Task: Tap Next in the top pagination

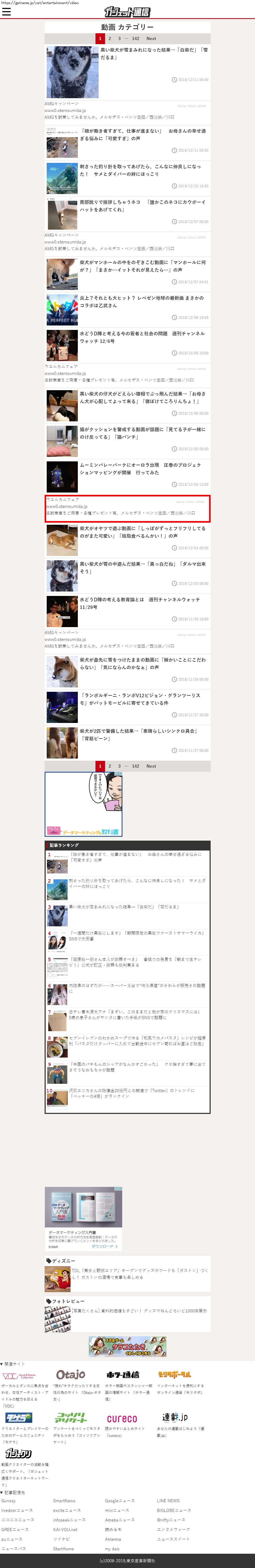Action: 151,38
